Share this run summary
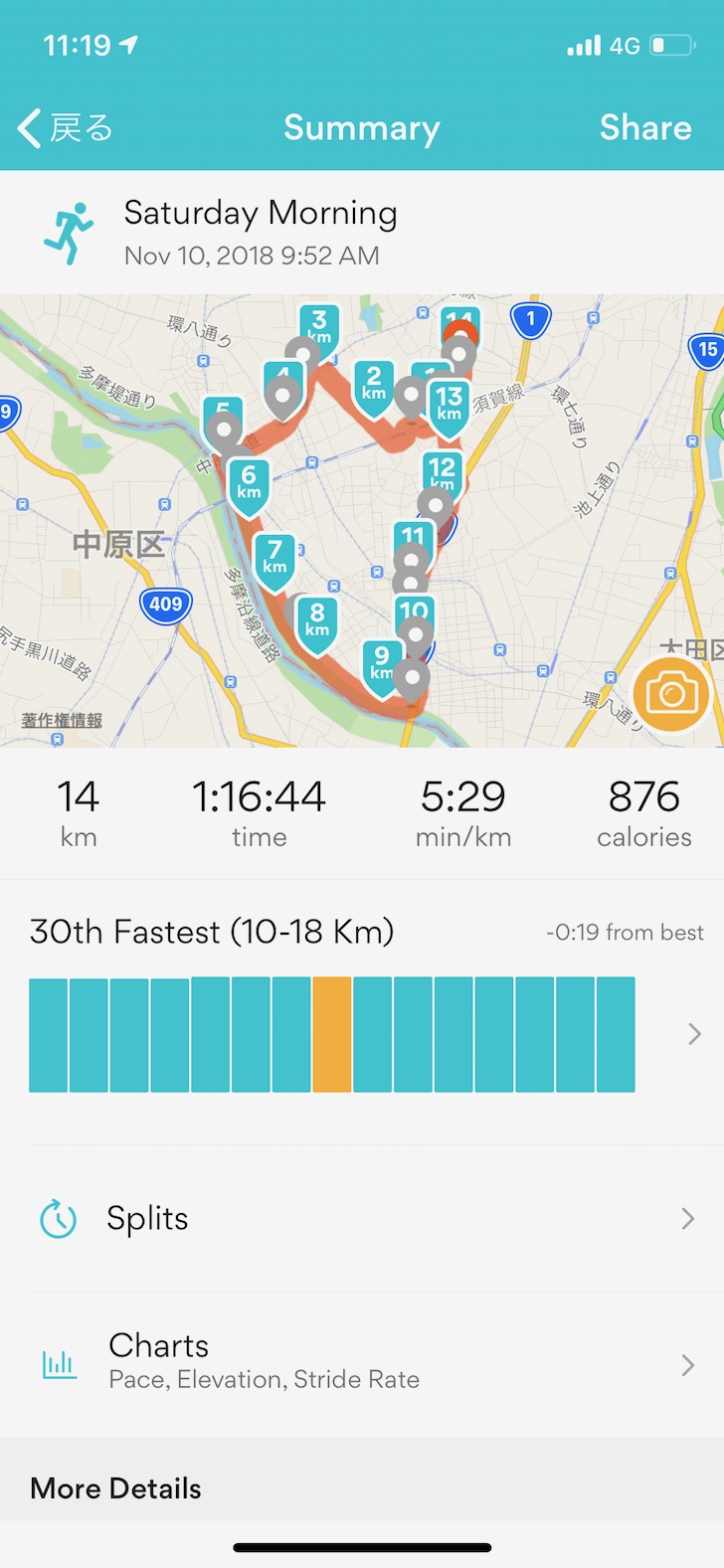 tap(644, 128)
